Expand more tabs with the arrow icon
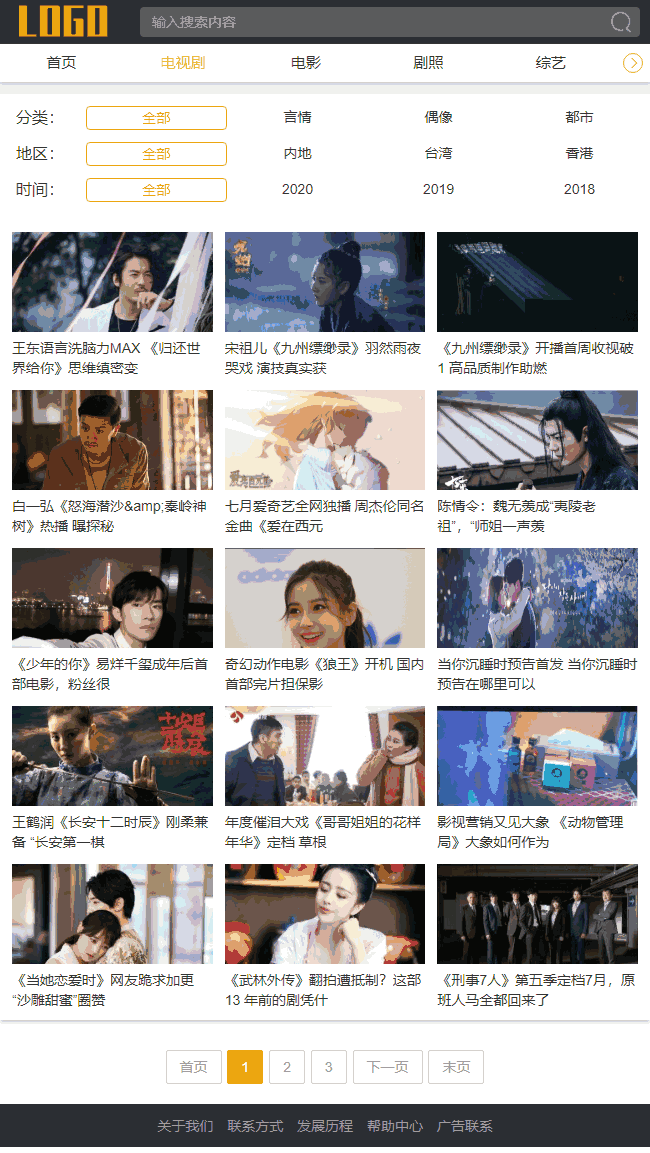The height and width of the screenshot is (1153, 650). click(633, 63)
